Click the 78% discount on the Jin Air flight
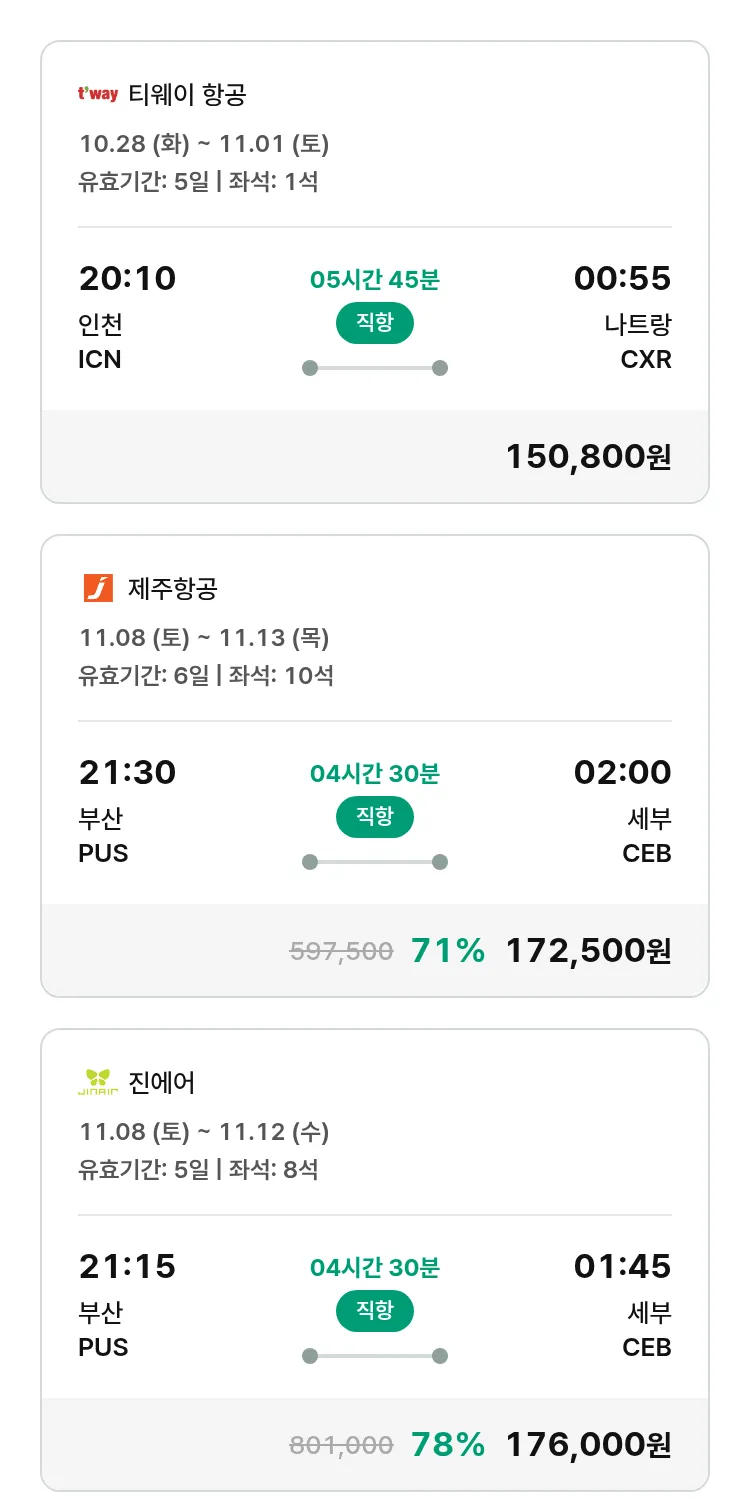 pyautogui.click(x=446, y=1445)
